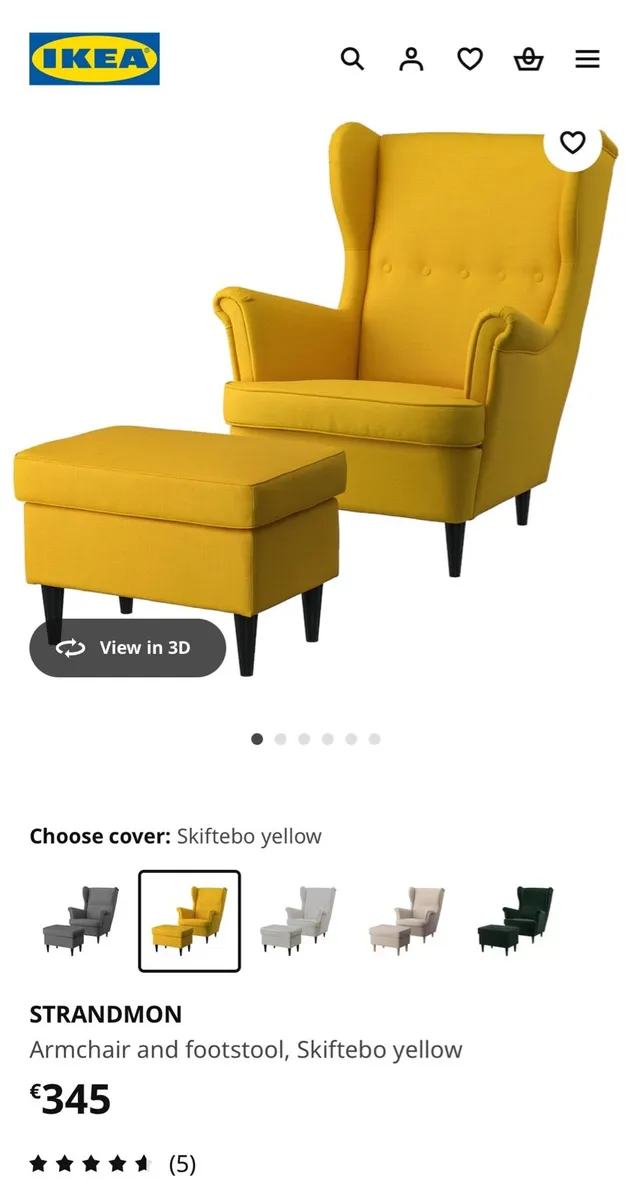Open the hamburger menu
This screenshot has height=1200, width=632.
[x=587, y=59]
